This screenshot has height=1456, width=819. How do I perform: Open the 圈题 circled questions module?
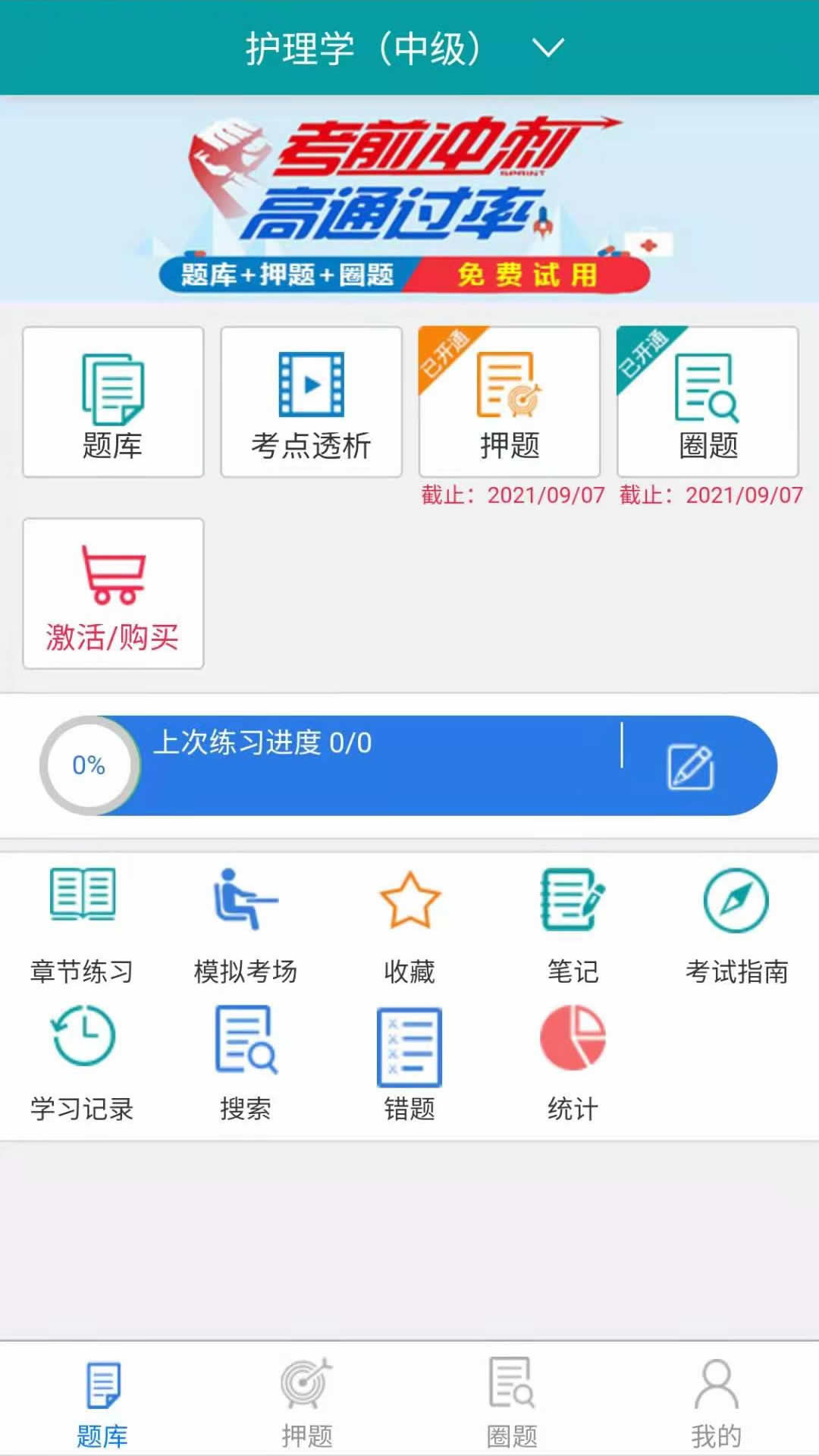[708, 402]
